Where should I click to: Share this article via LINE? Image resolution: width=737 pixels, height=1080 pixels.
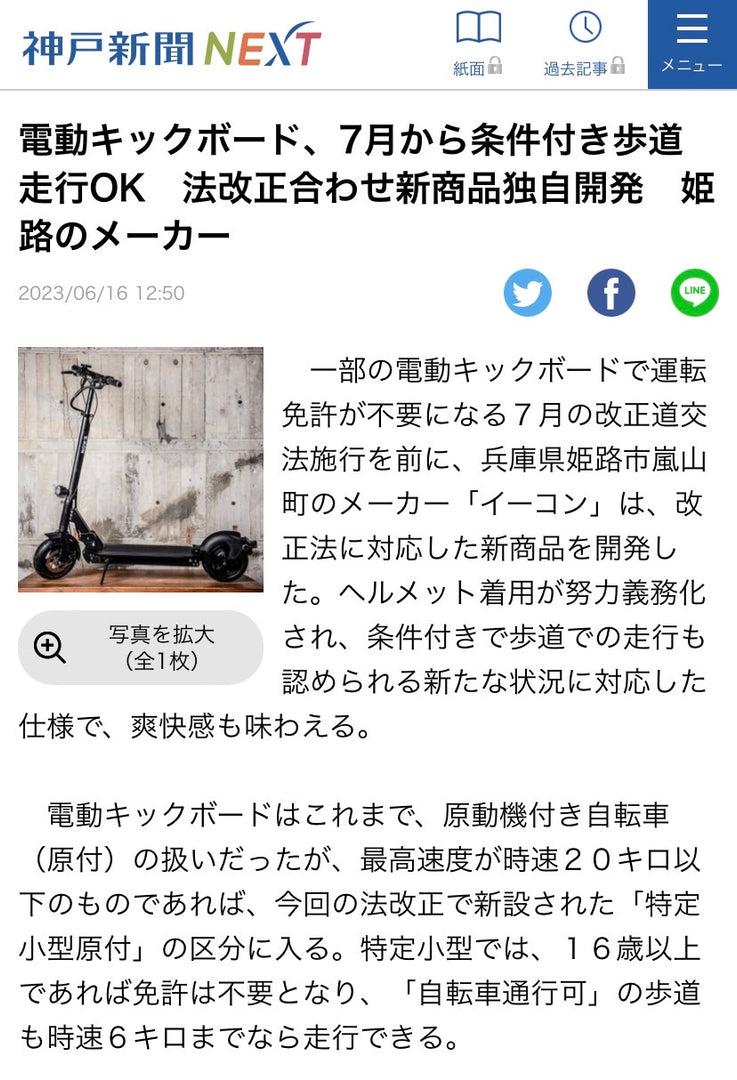[694, 293]
